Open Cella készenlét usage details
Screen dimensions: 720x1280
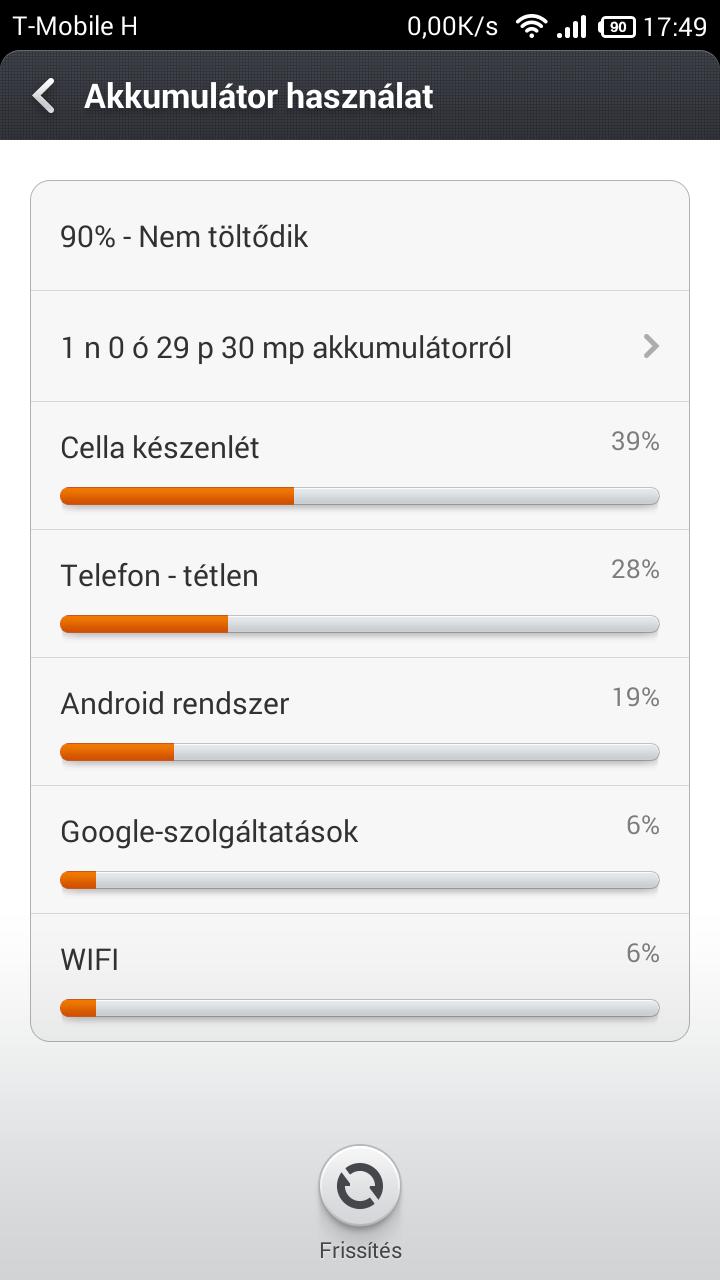coord(360,465)
